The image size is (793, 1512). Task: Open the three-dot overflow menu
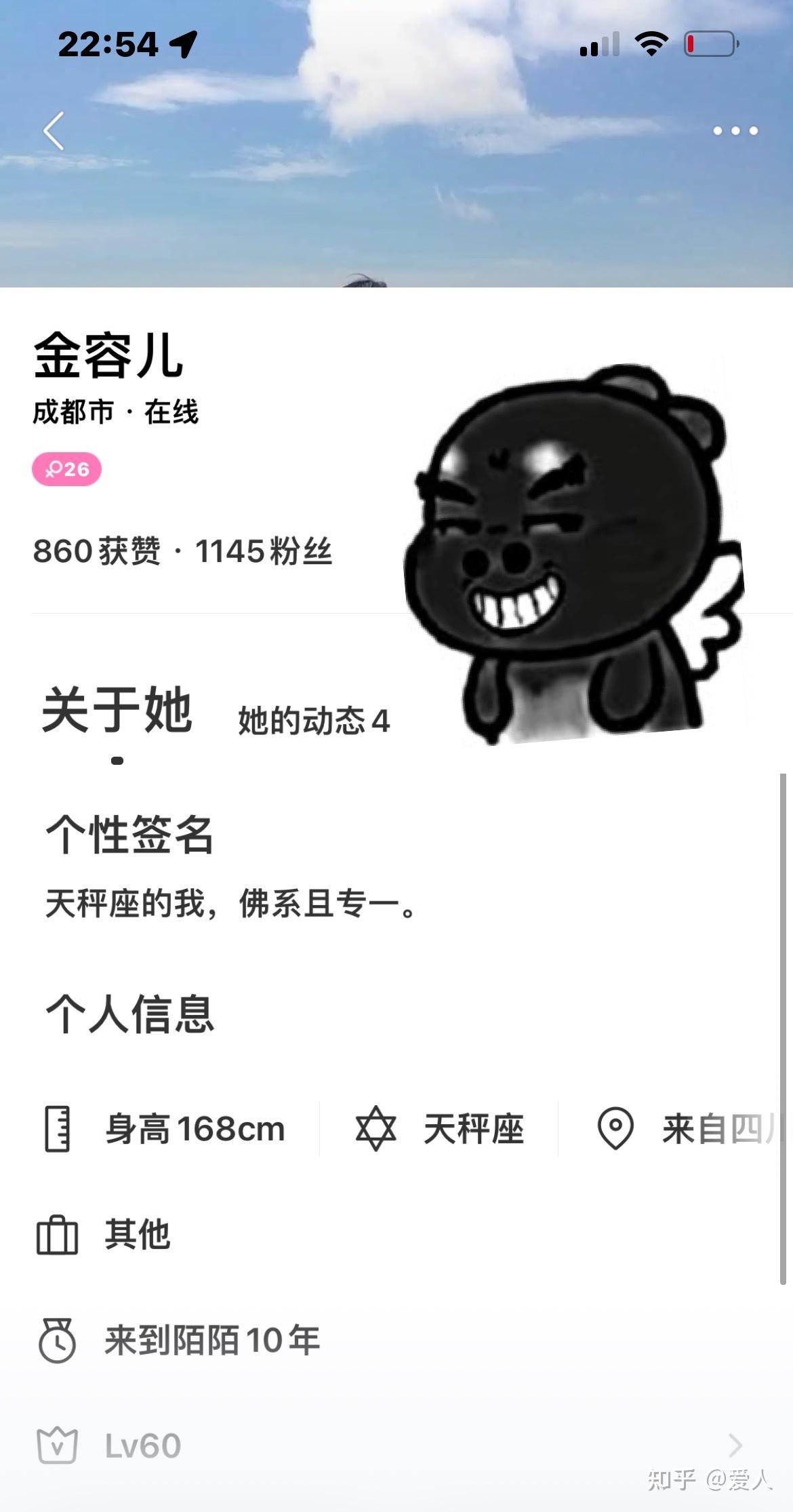pos(735,130)
